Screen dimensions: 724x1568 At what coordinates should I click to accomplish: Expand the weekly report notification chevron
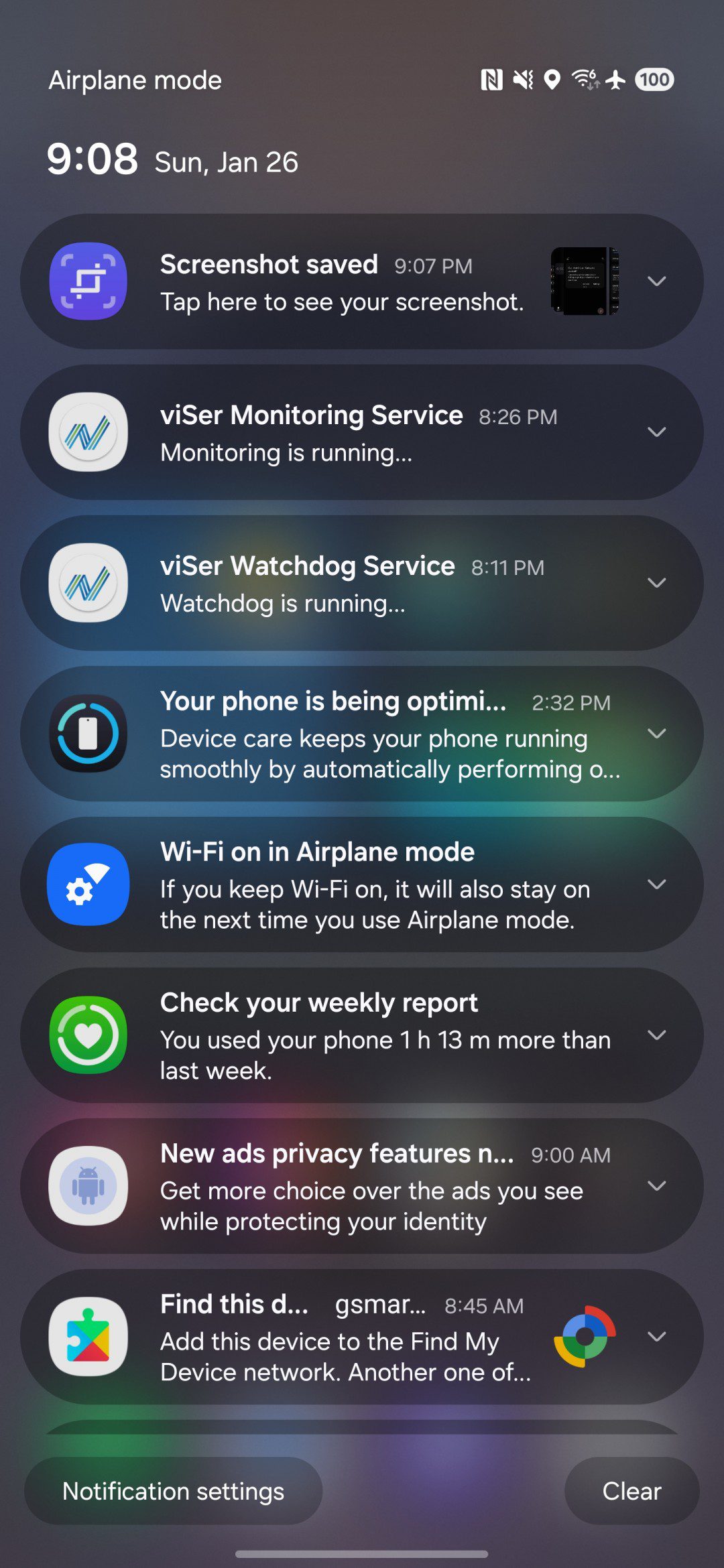pos(657,1035)
